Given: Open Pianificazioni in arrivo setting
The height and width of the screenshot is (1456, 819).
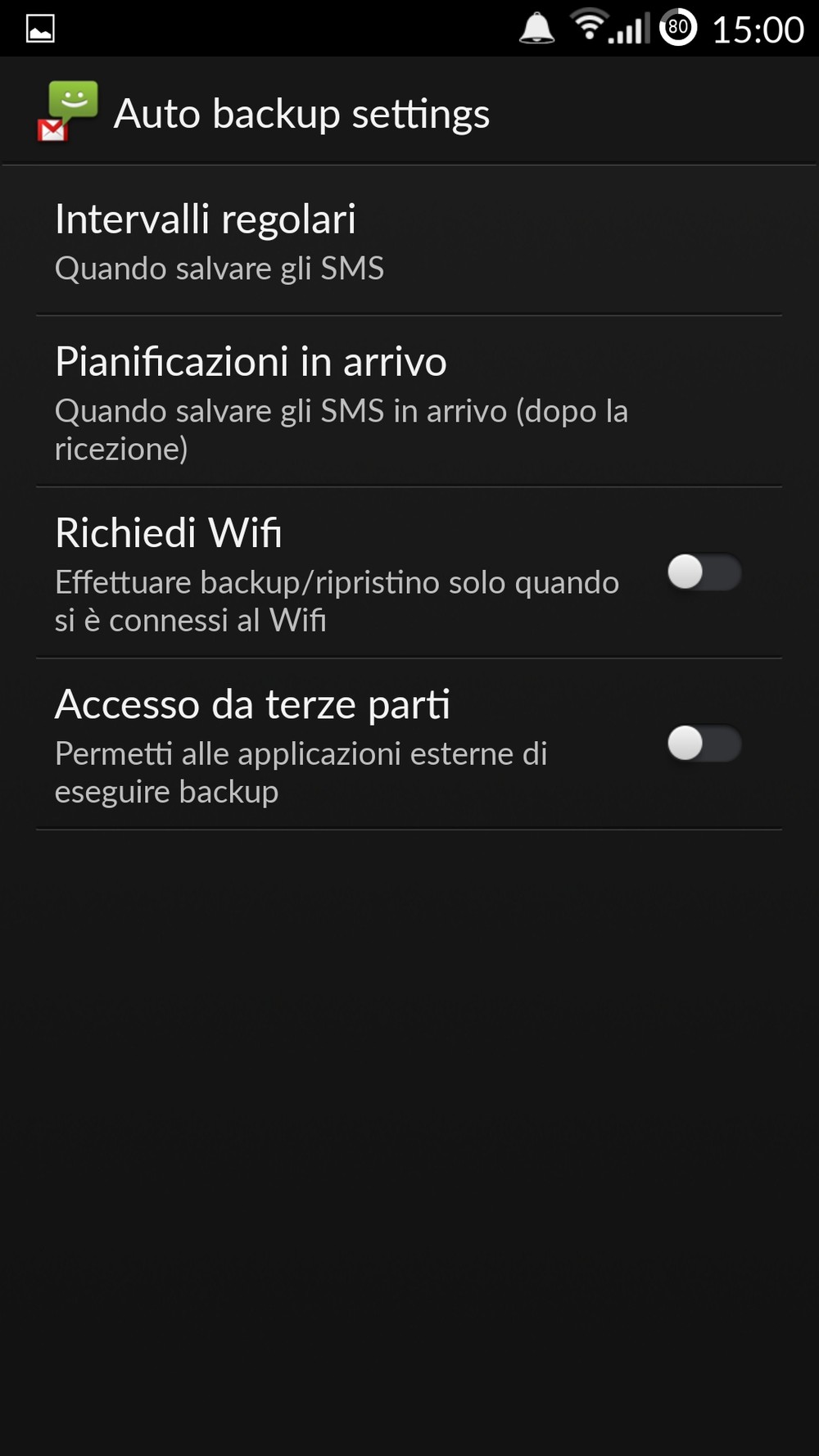Looking at the screenshot, I should point(408,402).
